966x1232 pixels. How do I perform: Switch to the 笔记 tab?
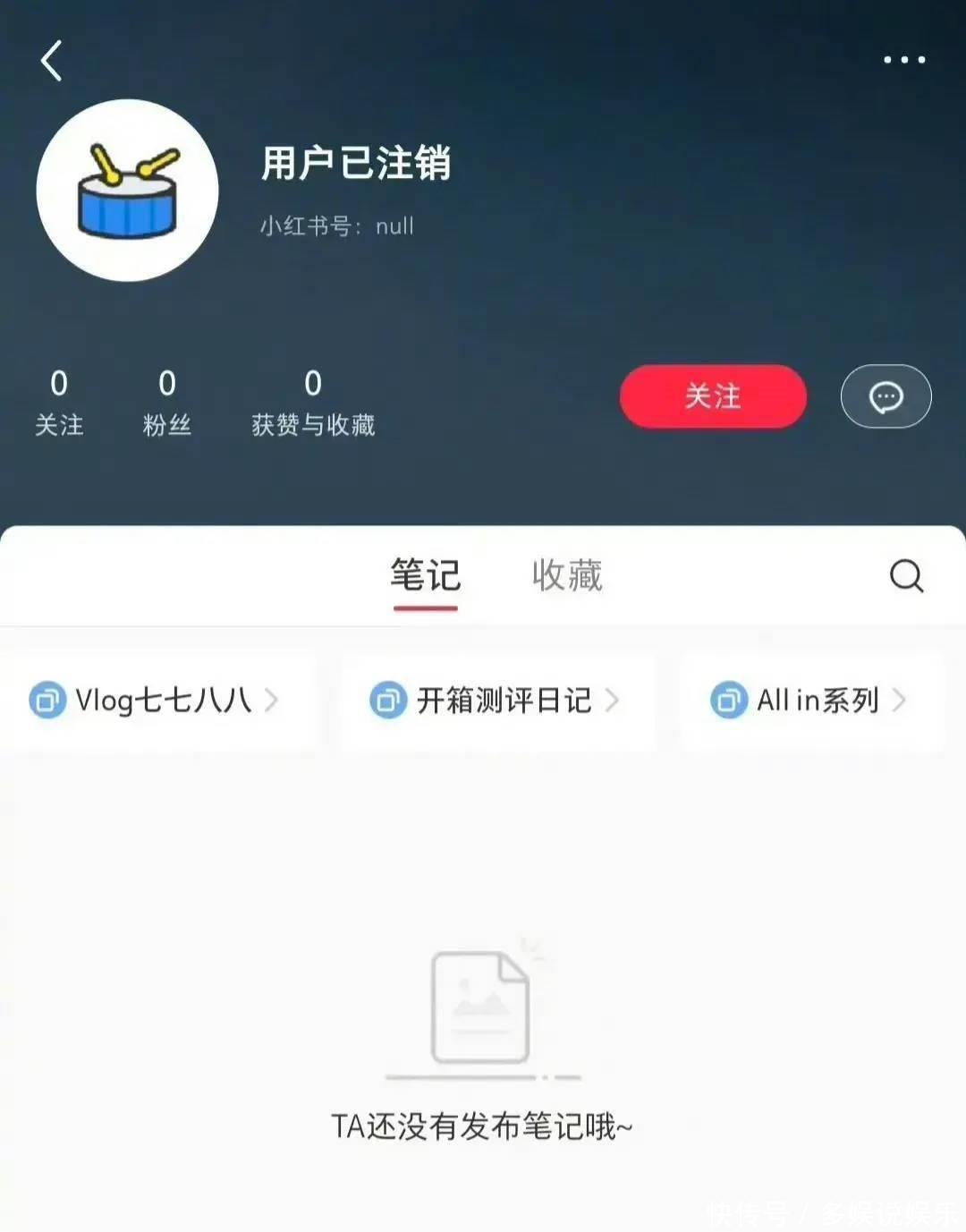(x=426, y=576)
